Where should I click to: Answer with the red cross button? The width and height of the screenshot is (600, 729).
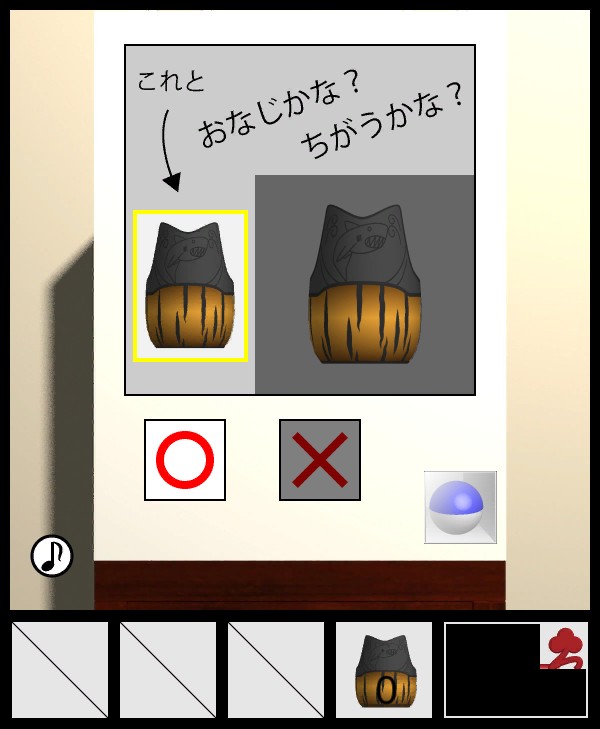319,459
